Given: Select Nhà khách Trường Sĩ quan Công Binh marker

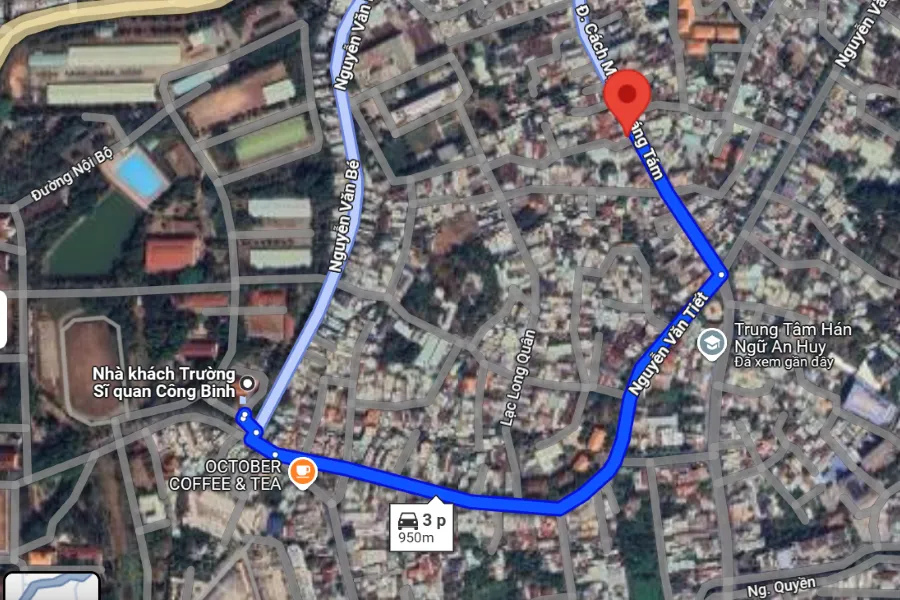Looking at the screenshot, I should tap(249, 385).
